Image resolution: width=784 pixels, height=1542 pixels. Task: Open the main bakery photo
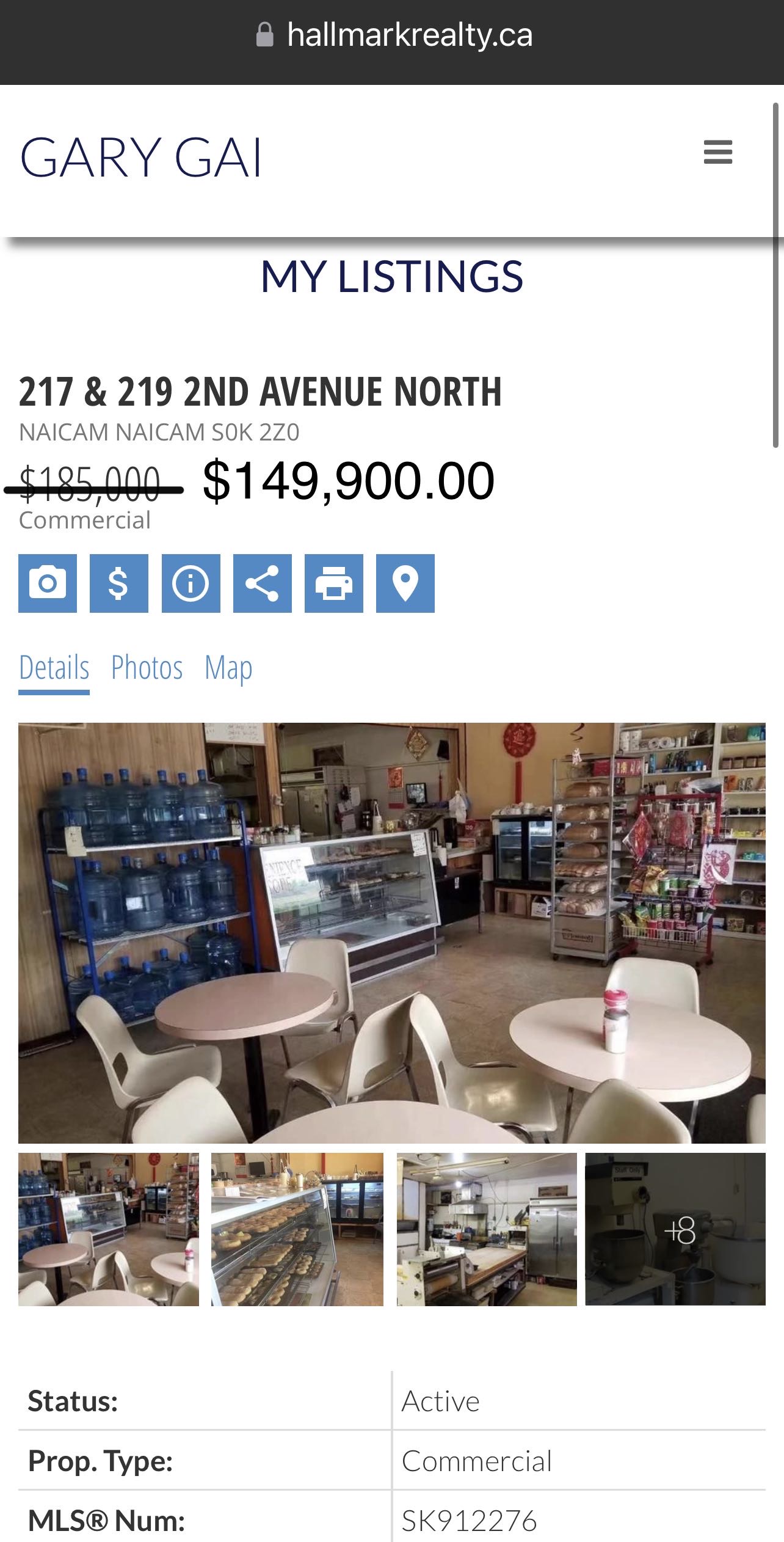click(391, 932)
